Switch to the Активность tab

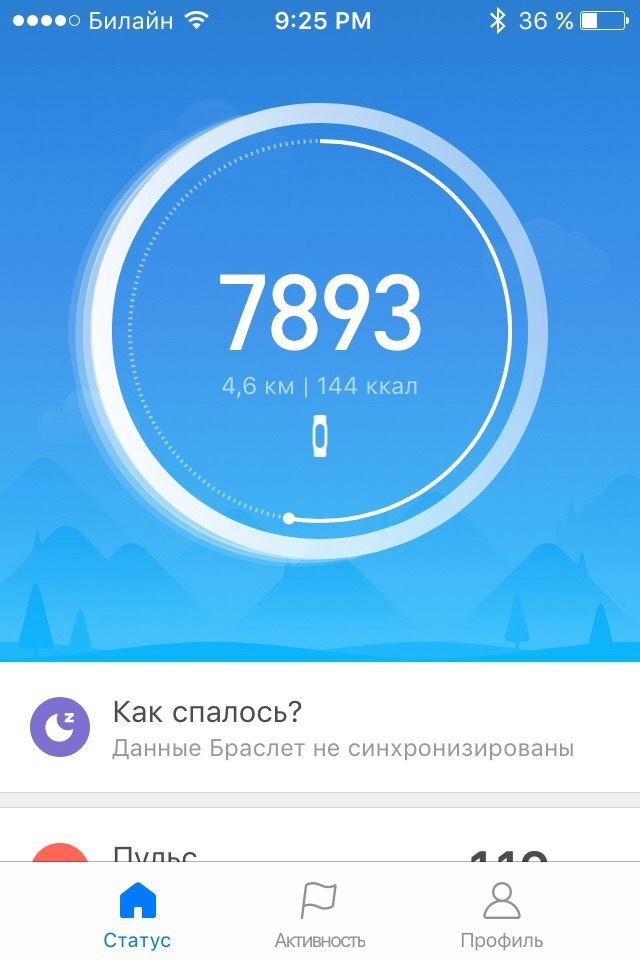point(320,915)
